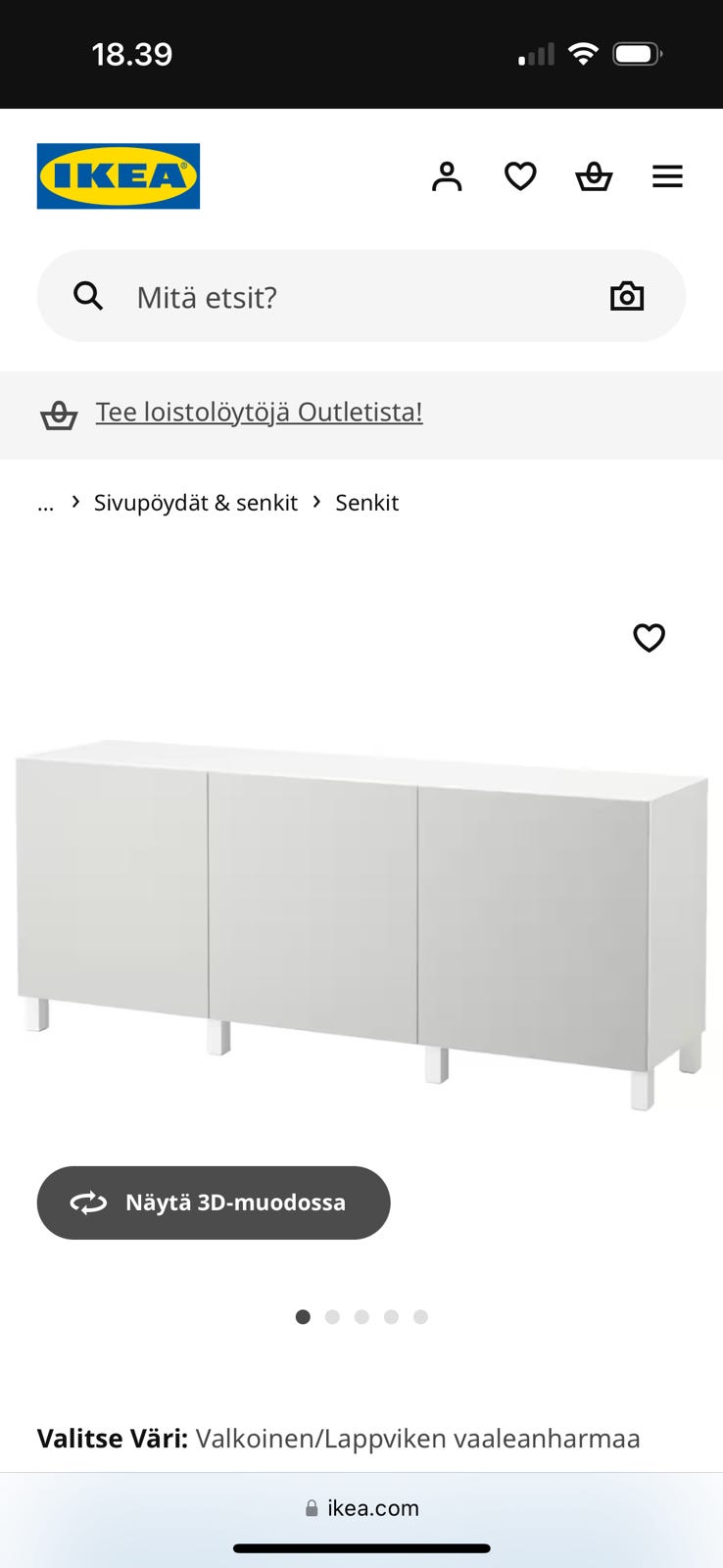Click the magnifying glass search icon
Screen dimensions: 723x1568
click(x=88, y=296)
